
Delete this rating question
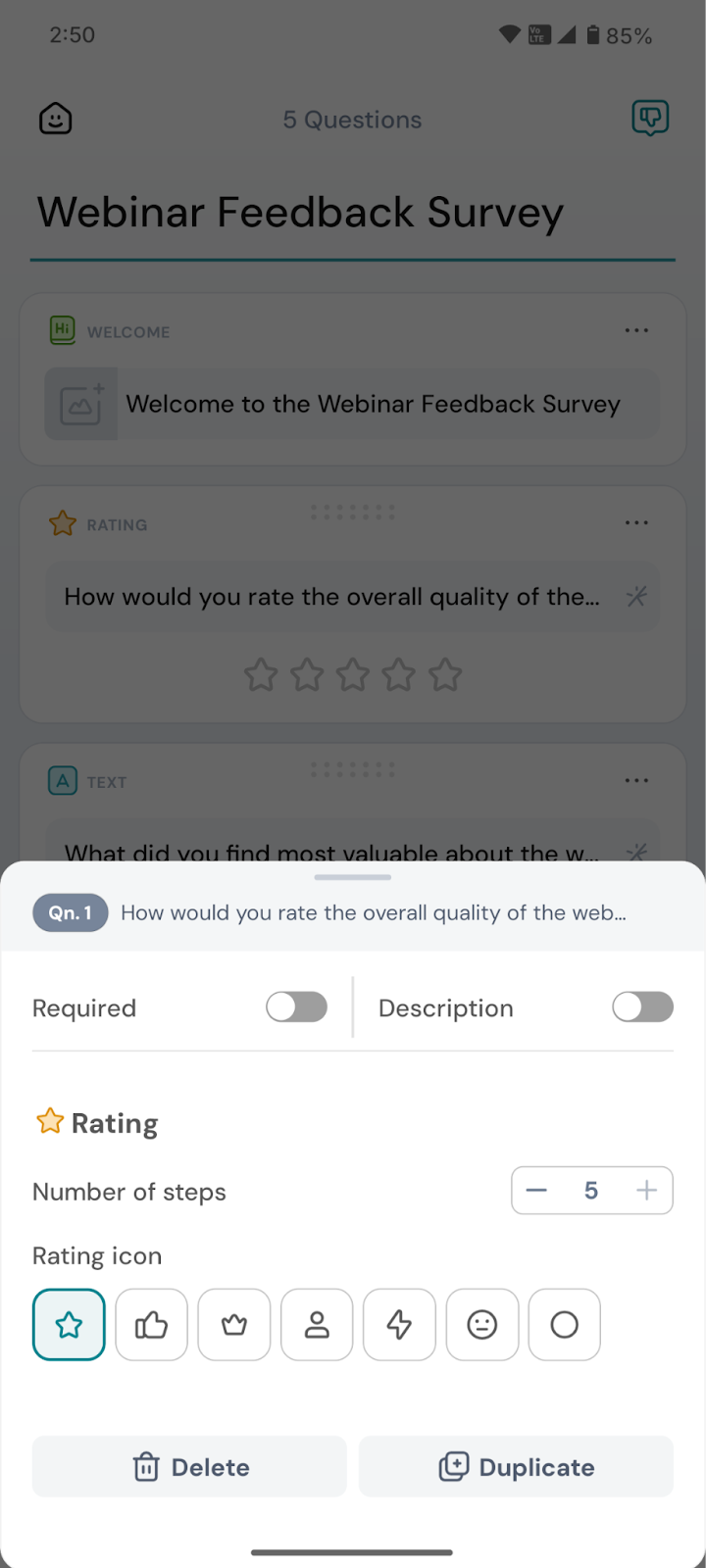[x=189, y=1467]
